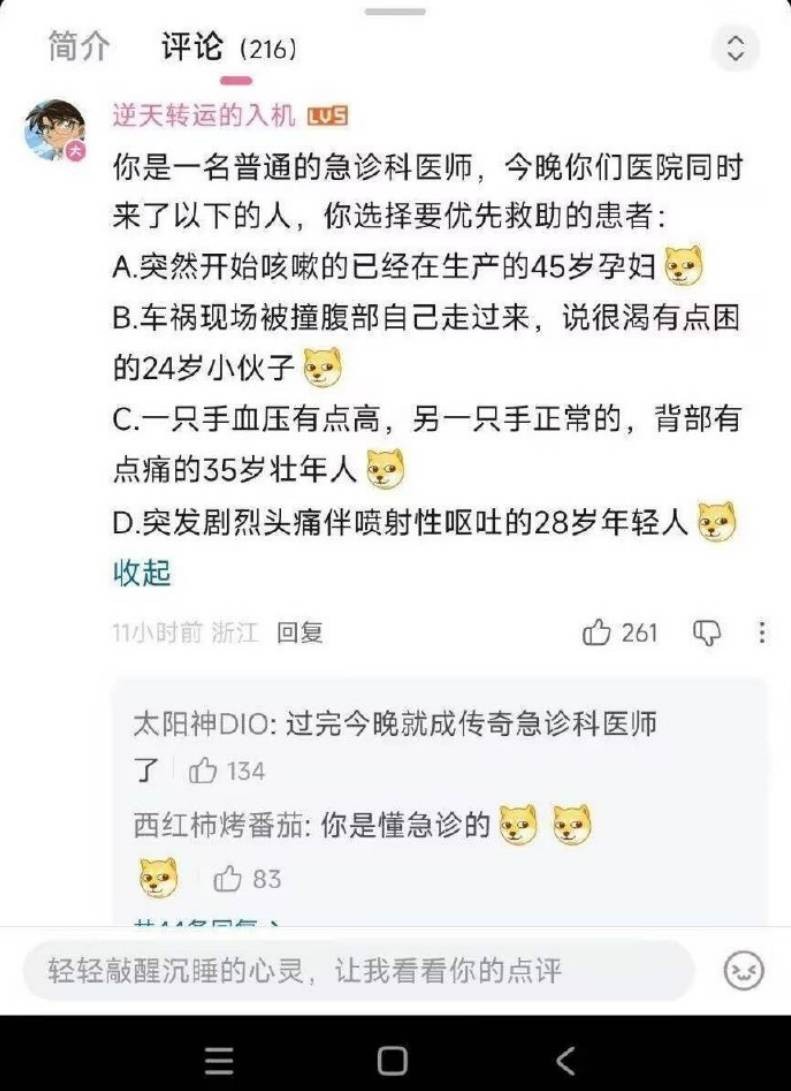Screen dimensions: 791x1091
Task: Open the comment's three-dot menu
Action: point(762,633)
